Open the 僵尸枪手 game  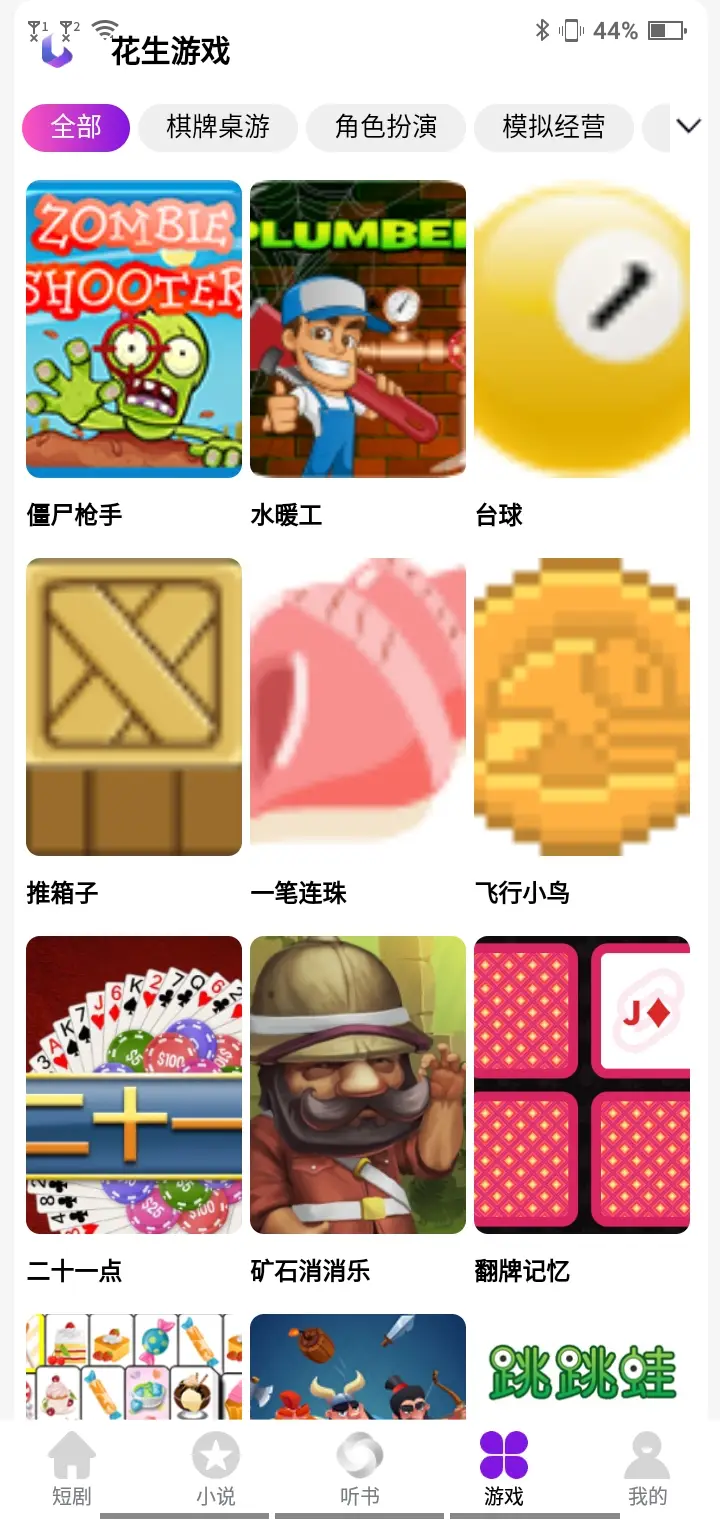134,329
